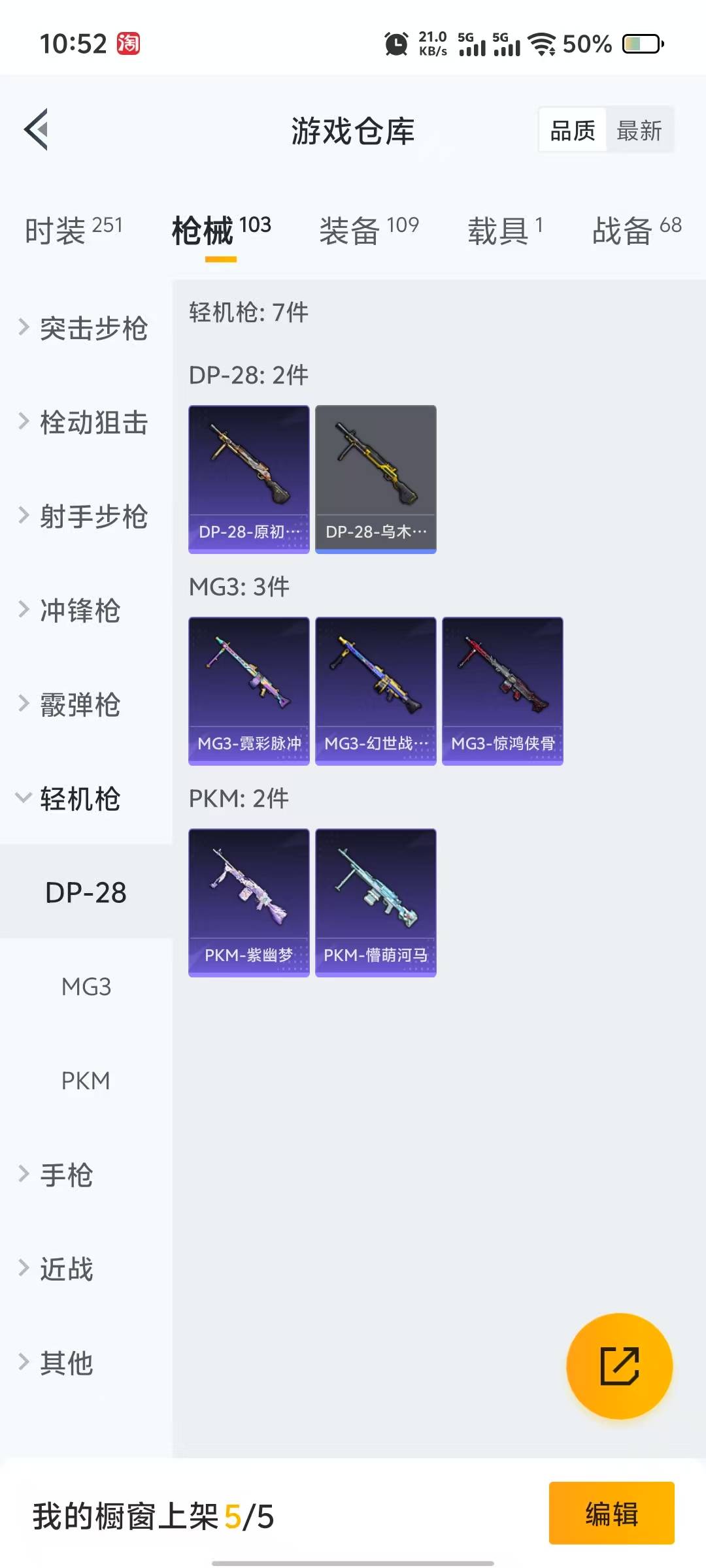Viewport: 706px width, 1568px height.
Task: Expand the 冲锋枪 category
Action: 78,610
